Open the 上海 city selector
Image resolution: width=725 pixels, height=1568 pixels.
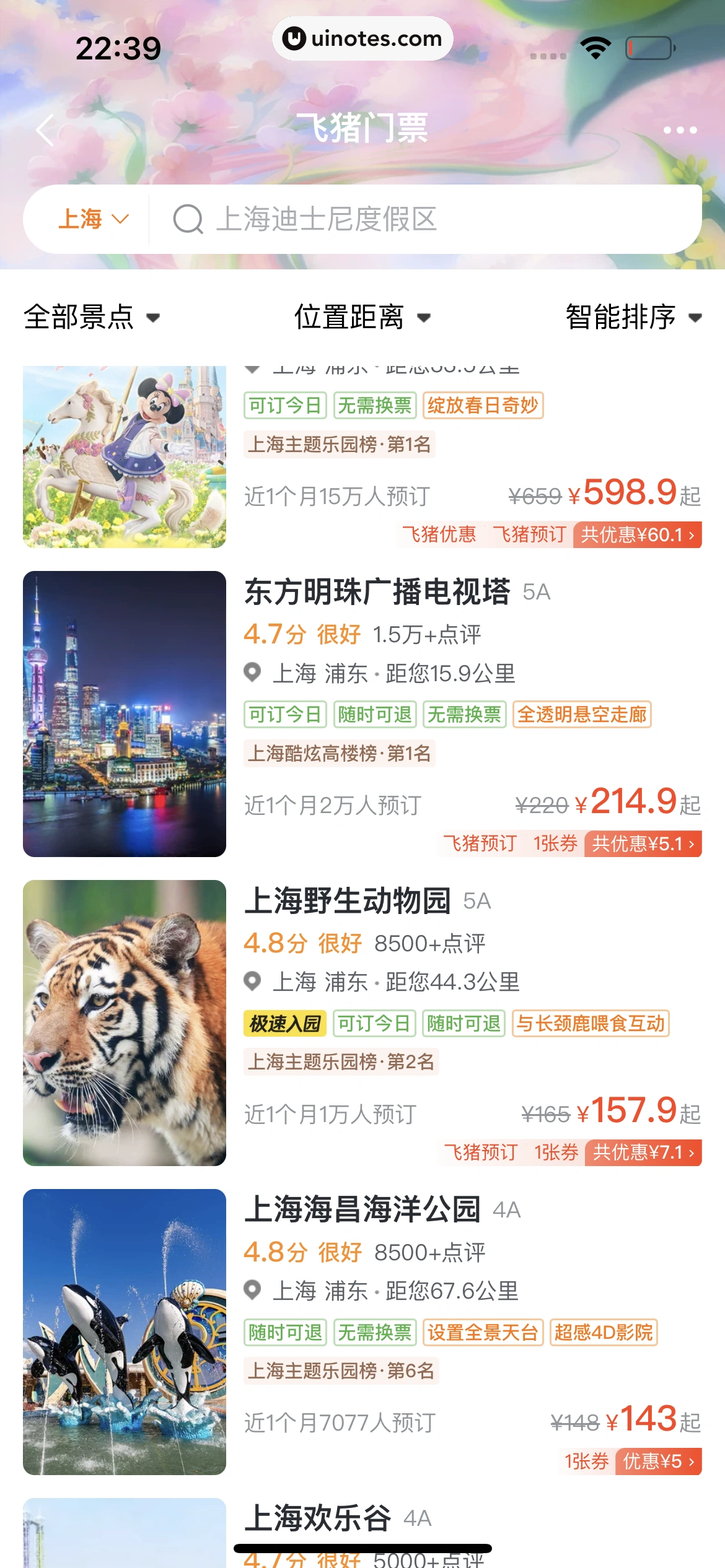point(93,219)
